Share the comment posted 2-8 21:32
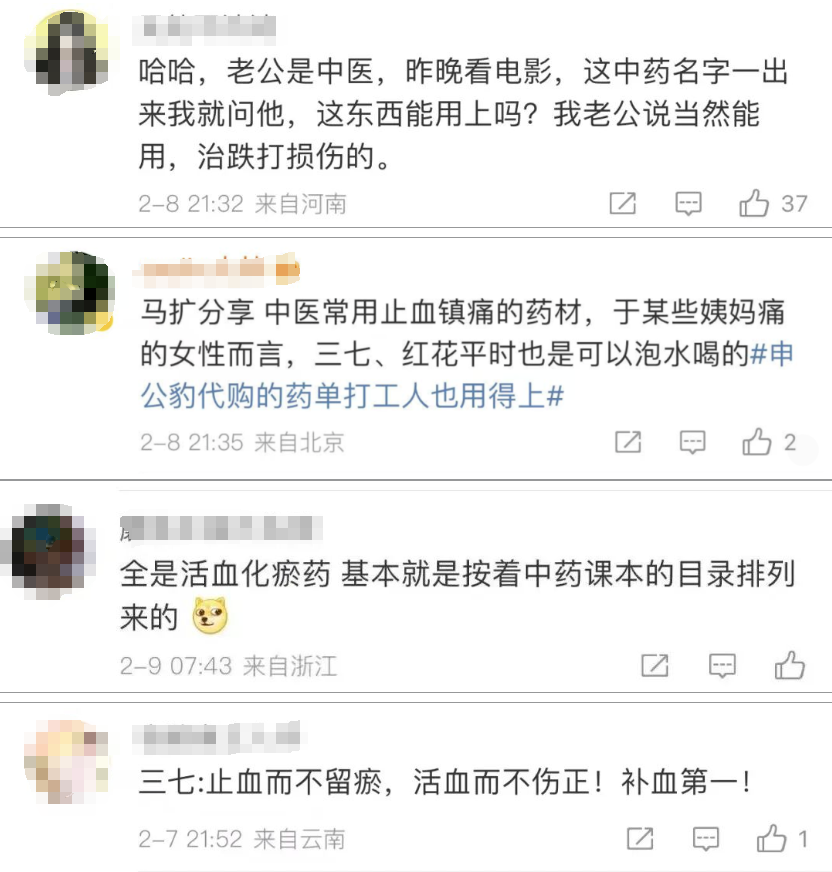Viewport: 832px width, 872px height. point(622,203)
